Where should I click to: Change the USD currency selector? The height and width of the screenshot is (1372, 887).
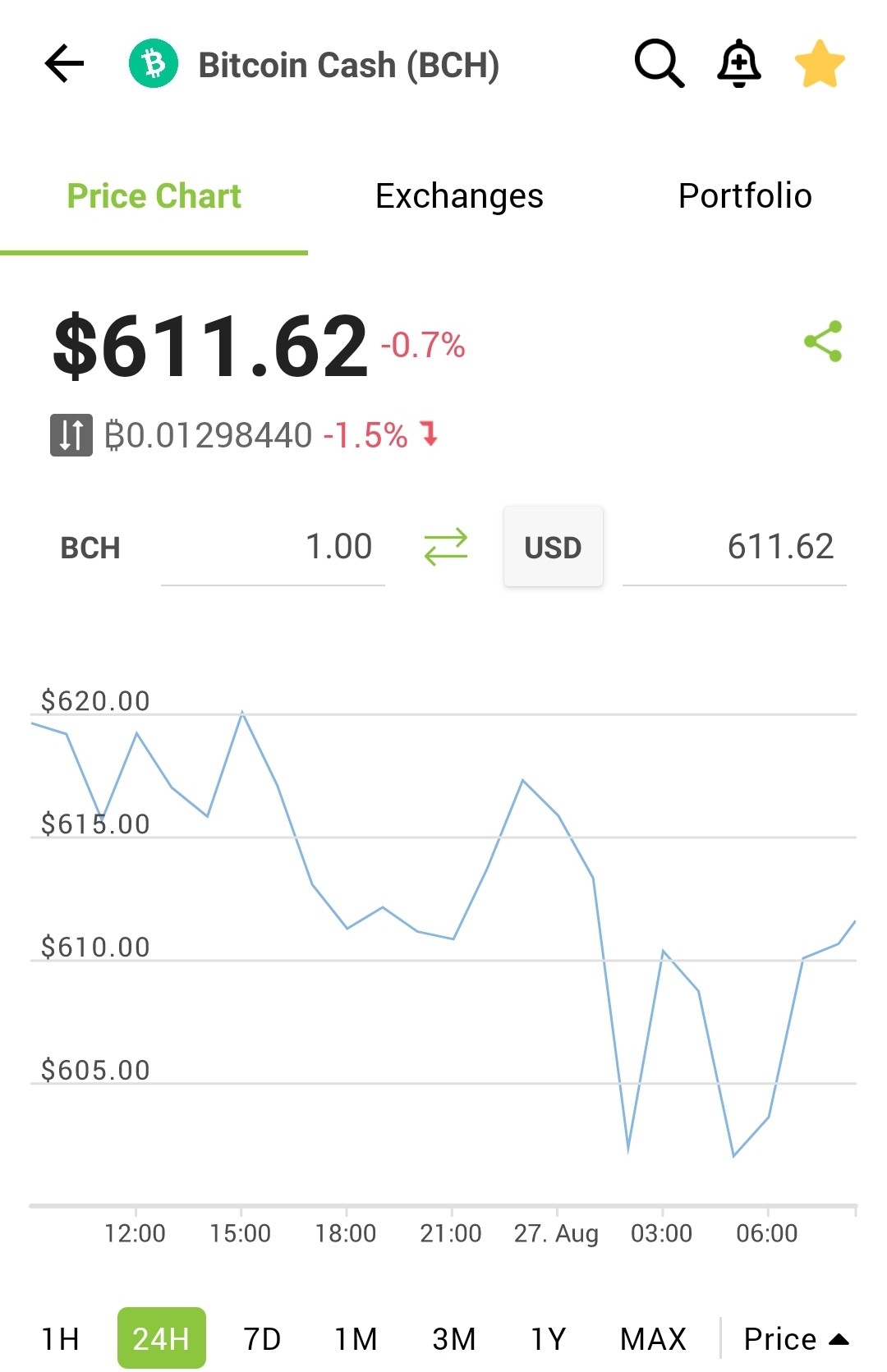[554, 547]
